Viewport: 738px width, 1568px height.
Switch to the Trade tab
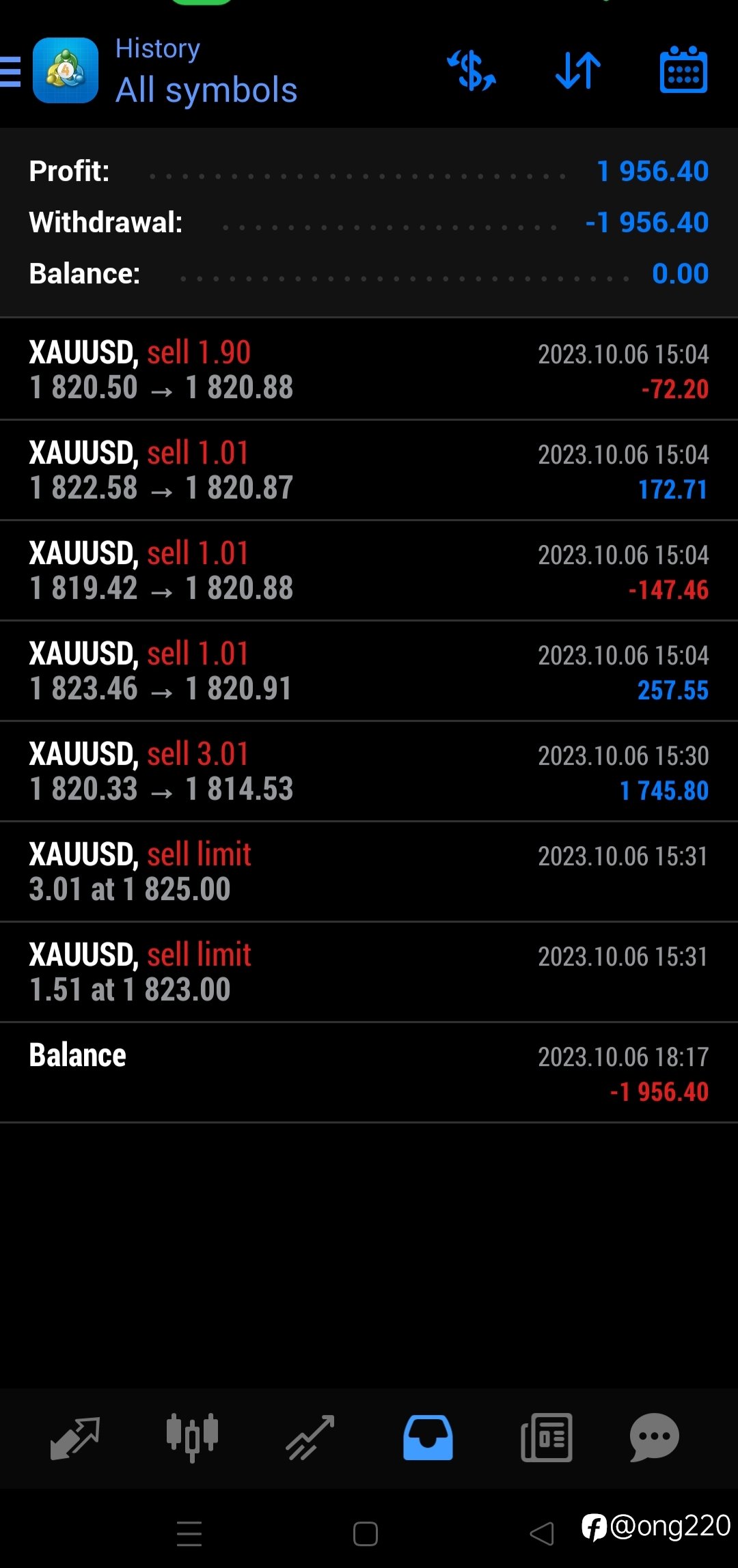tap(310, 1438)
